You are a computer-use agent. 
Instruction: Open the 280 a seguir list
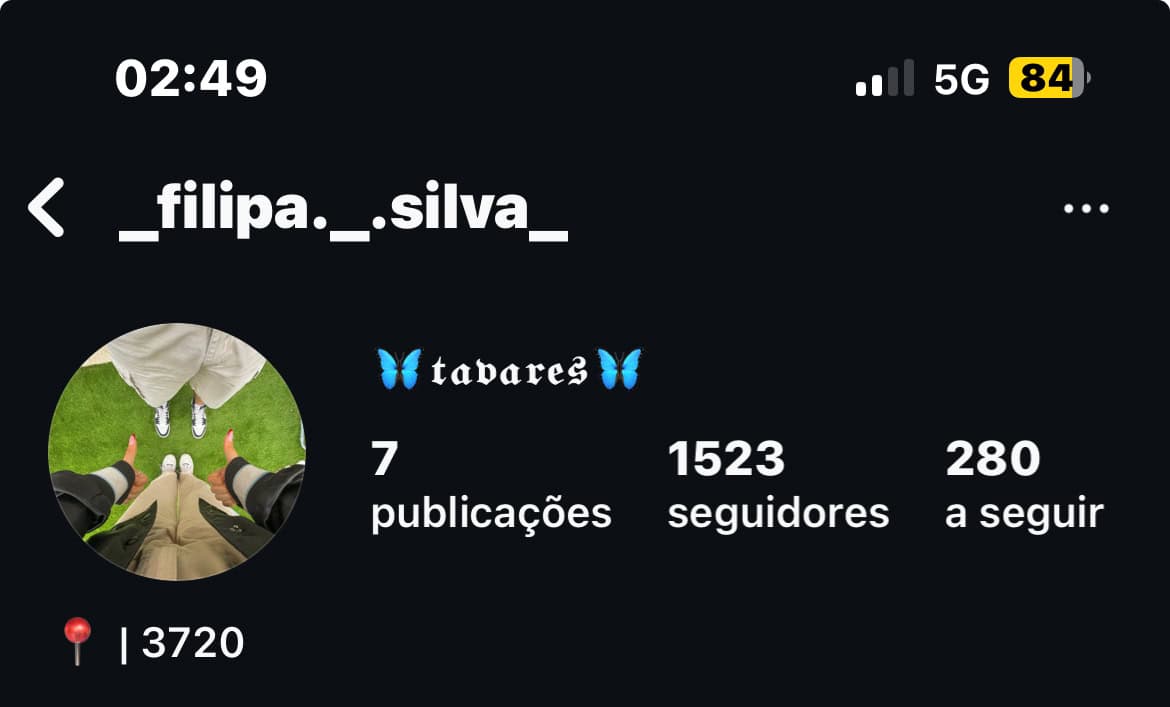tap(1023, 485)
